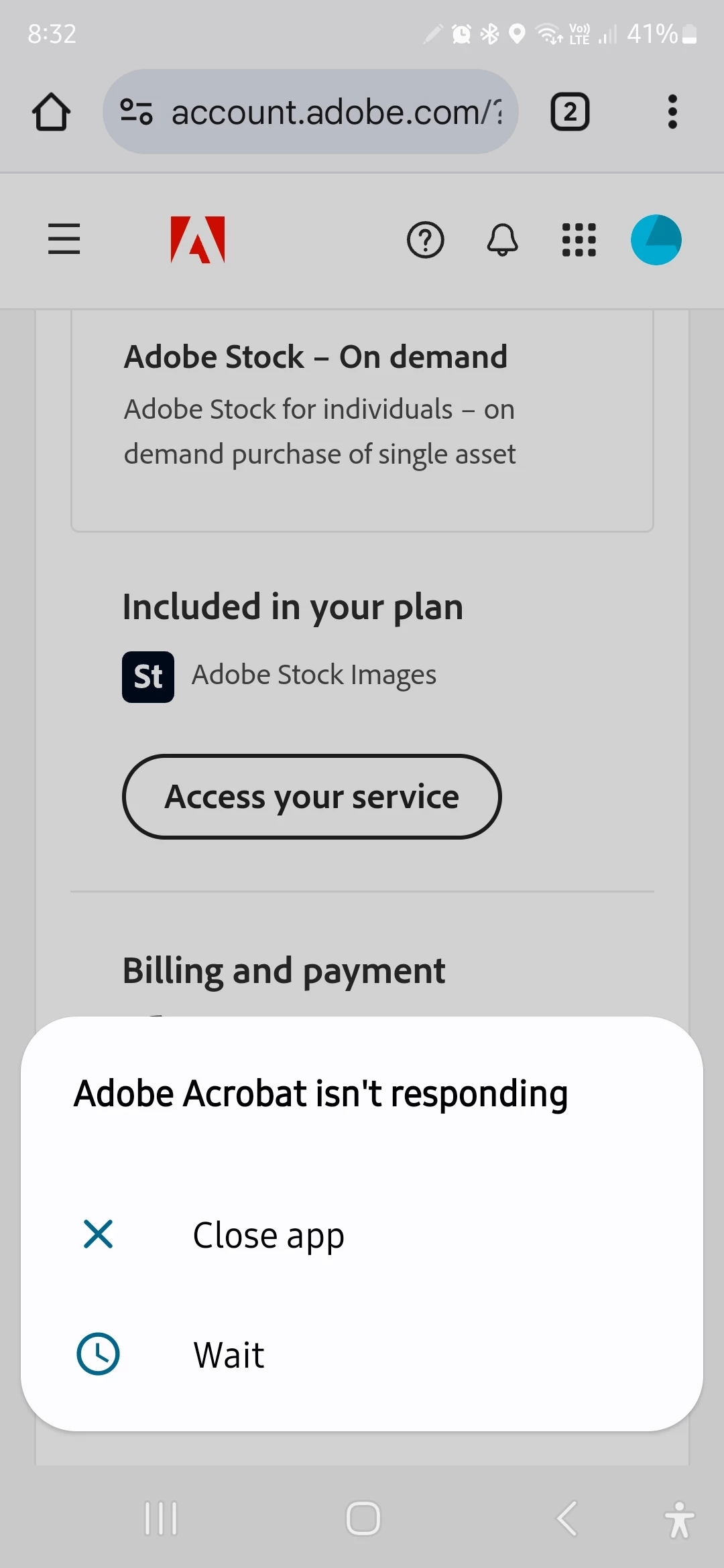Go back using the system back button
Image resolution: width=724 pixels, height=1568 pixels.
click(567, 1518)
